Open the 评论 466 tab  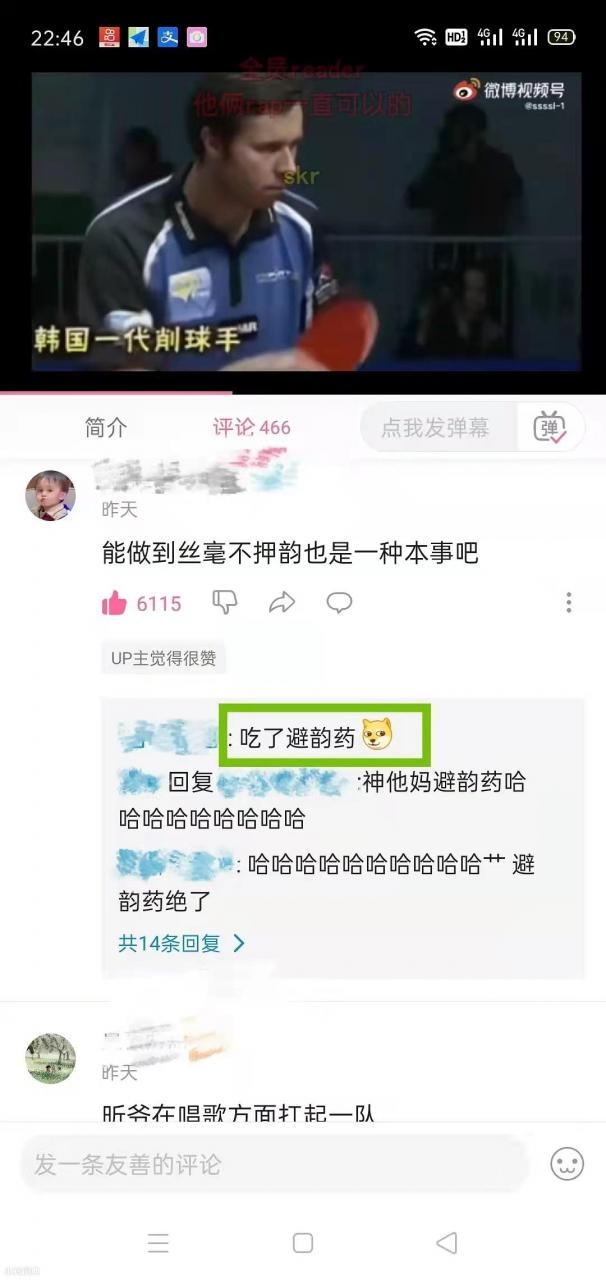(x=251, y=428)
